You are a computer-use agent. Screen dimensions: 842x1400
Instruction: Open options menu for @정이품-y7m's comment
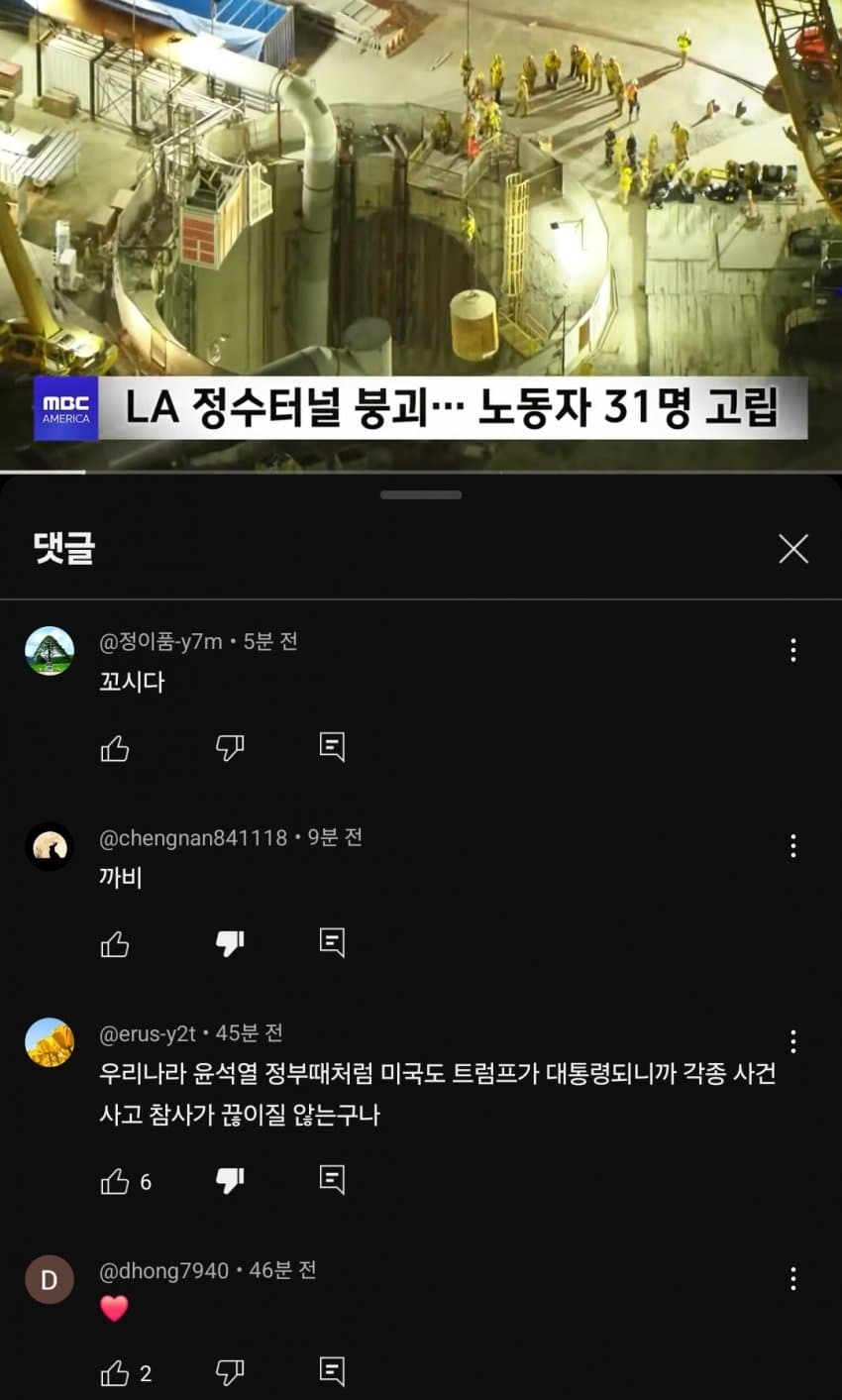(793, 650)
